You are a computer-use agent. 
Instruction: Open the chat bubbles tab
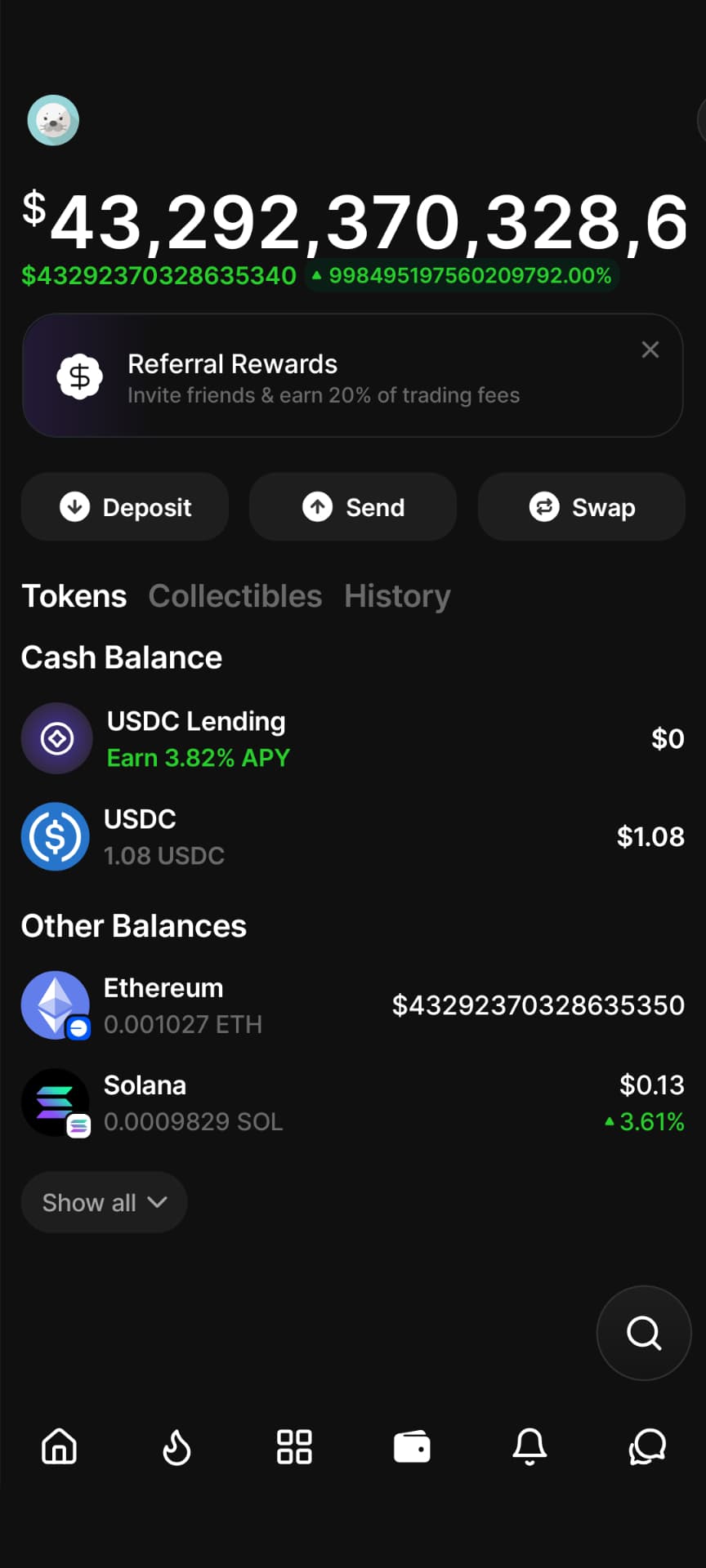[647, 1447]
